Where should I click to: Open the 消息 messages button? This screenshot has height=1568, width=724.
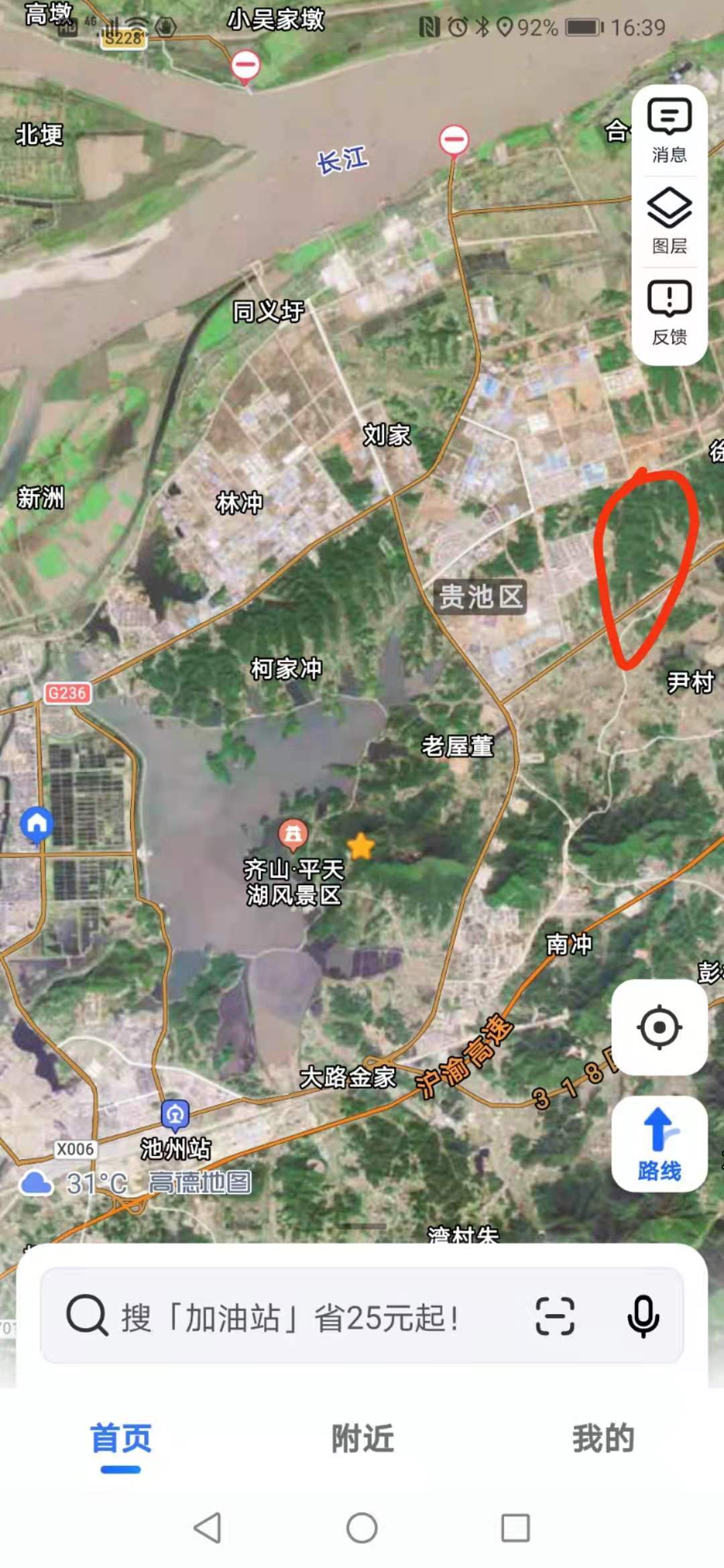[x=669, y=131]
